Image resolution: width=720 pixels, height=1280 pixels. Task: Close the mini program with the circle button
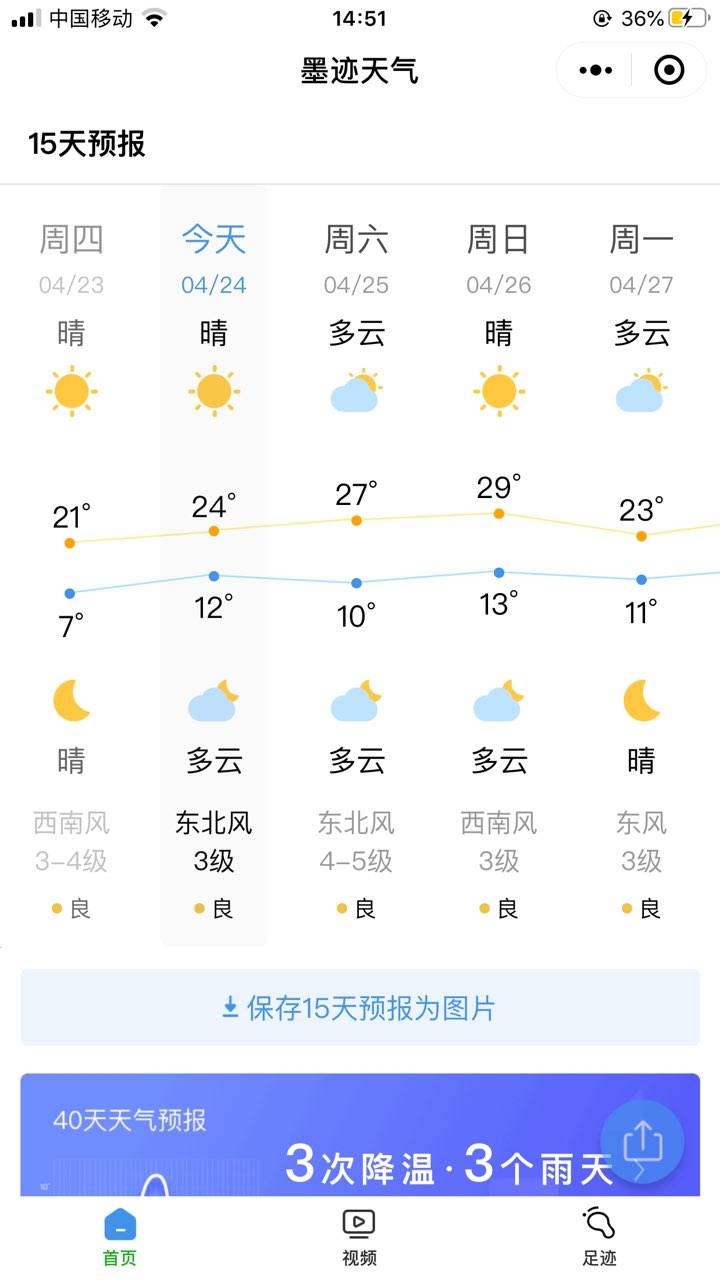point(669,70)
